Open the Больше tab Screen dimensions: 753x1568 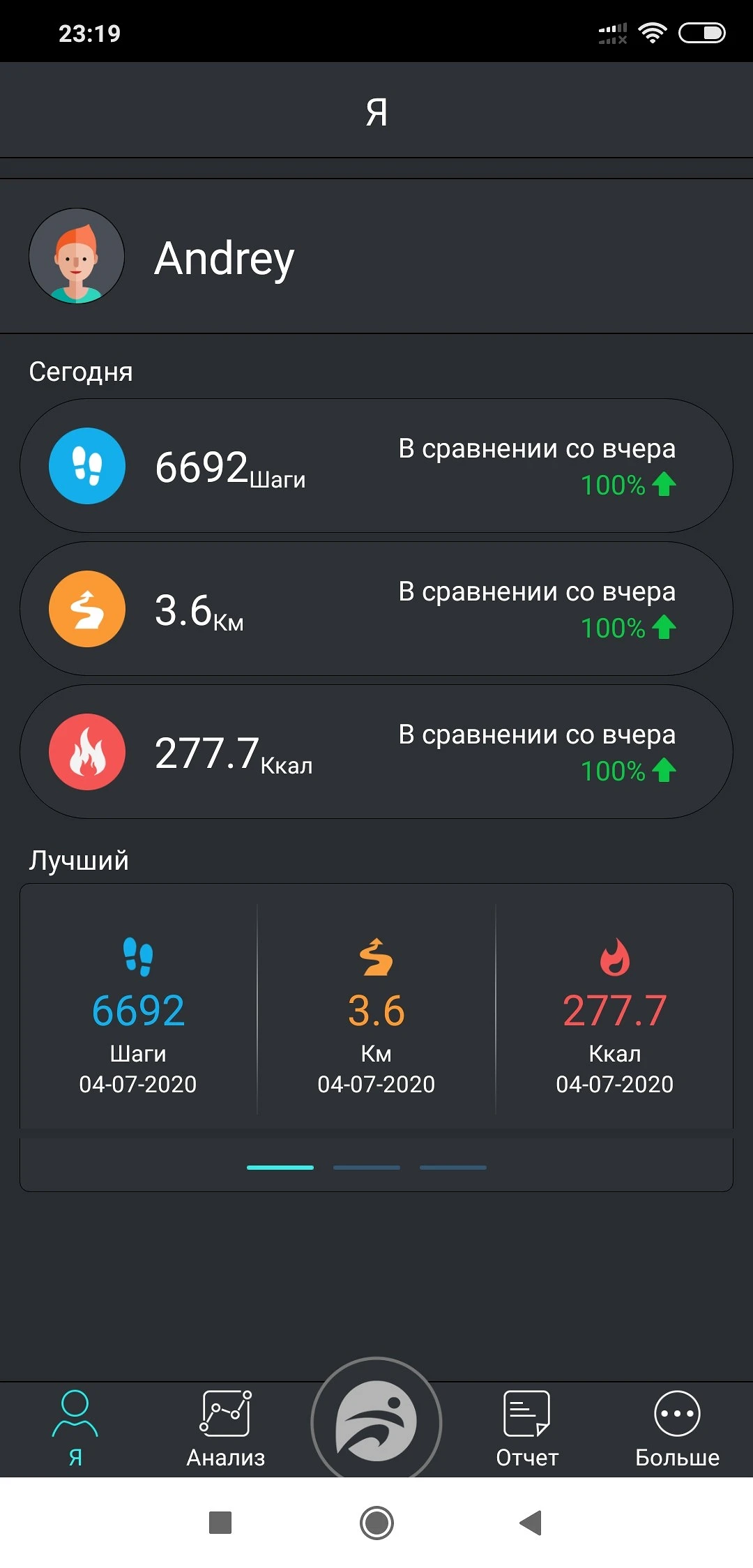(677, 1427)
